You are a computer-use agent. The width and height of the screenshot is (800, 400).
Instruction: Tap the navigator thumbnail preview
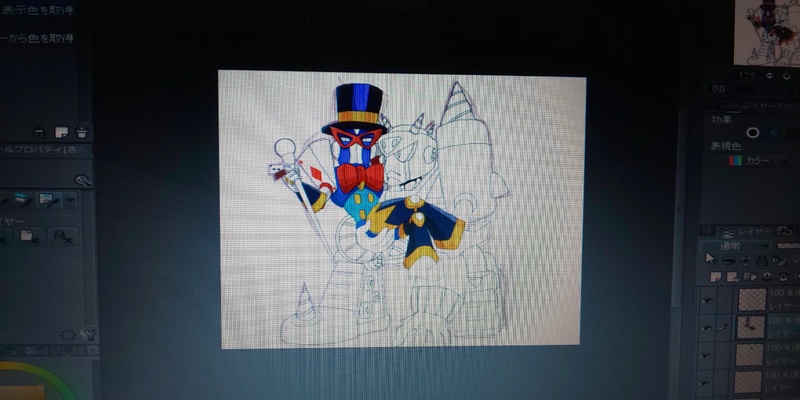768,30
